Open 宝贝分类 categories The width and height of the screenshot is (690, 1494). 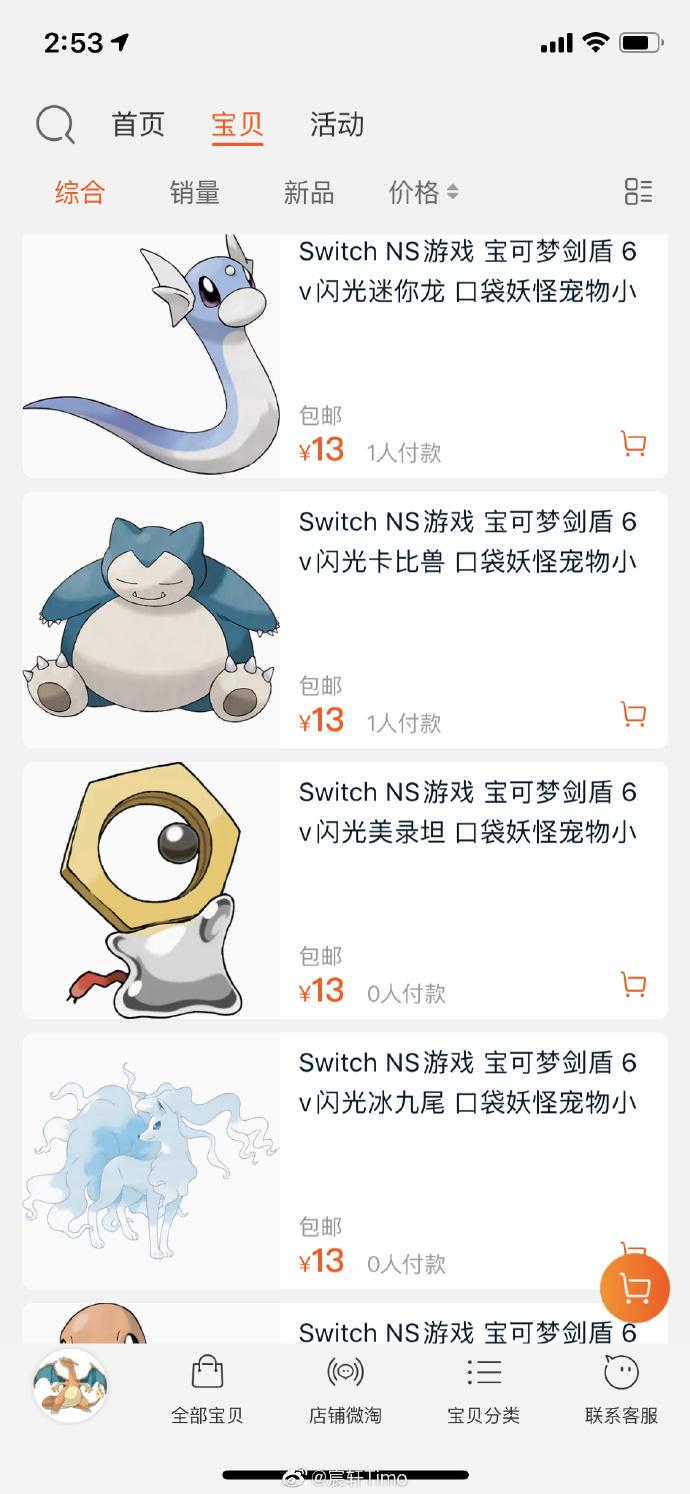pyautogui.click(x=483, y=1390)
